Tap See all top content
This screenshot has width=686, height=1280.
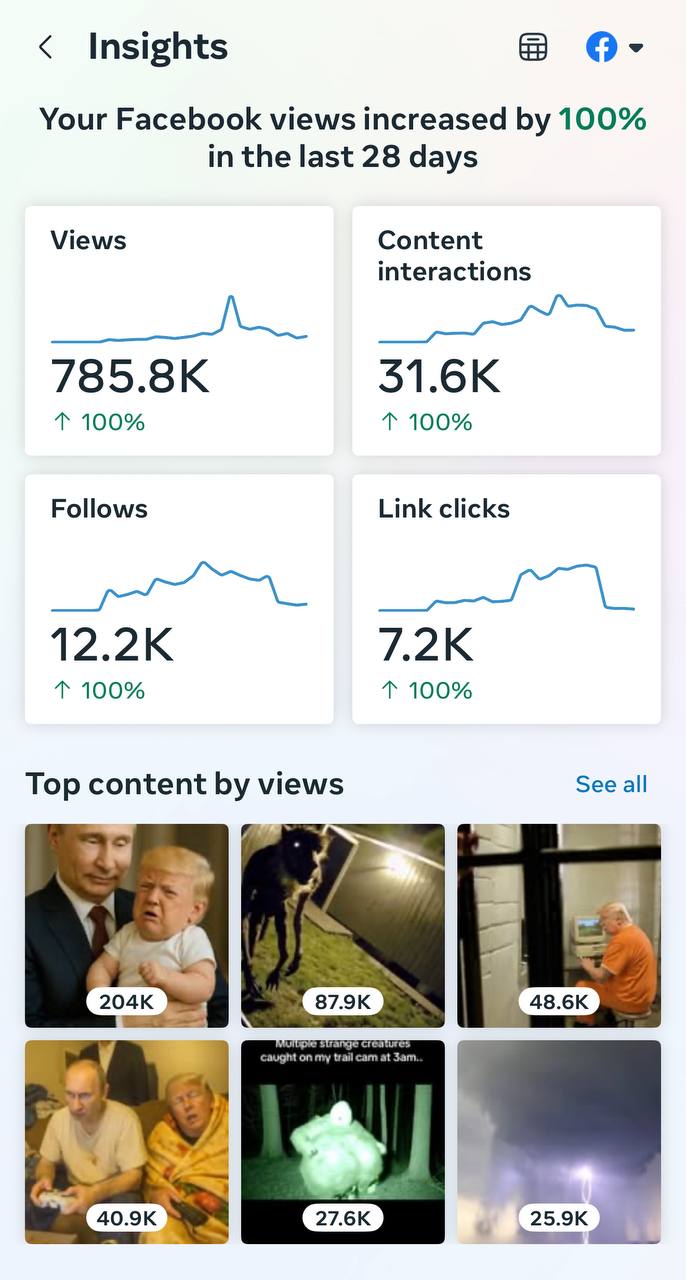611,785
